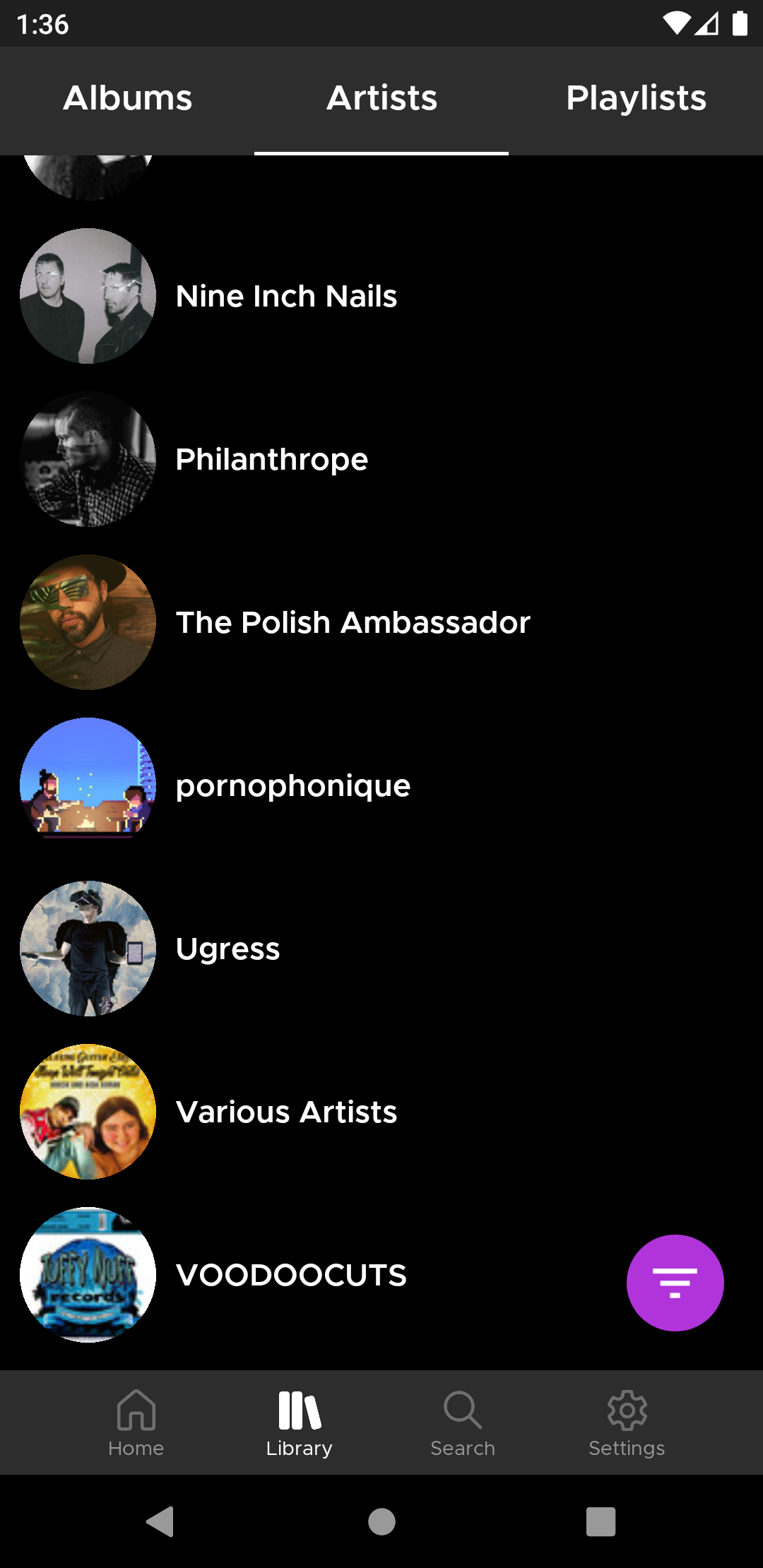
Task: Tap the system home button
Action: coord(381,1521)
